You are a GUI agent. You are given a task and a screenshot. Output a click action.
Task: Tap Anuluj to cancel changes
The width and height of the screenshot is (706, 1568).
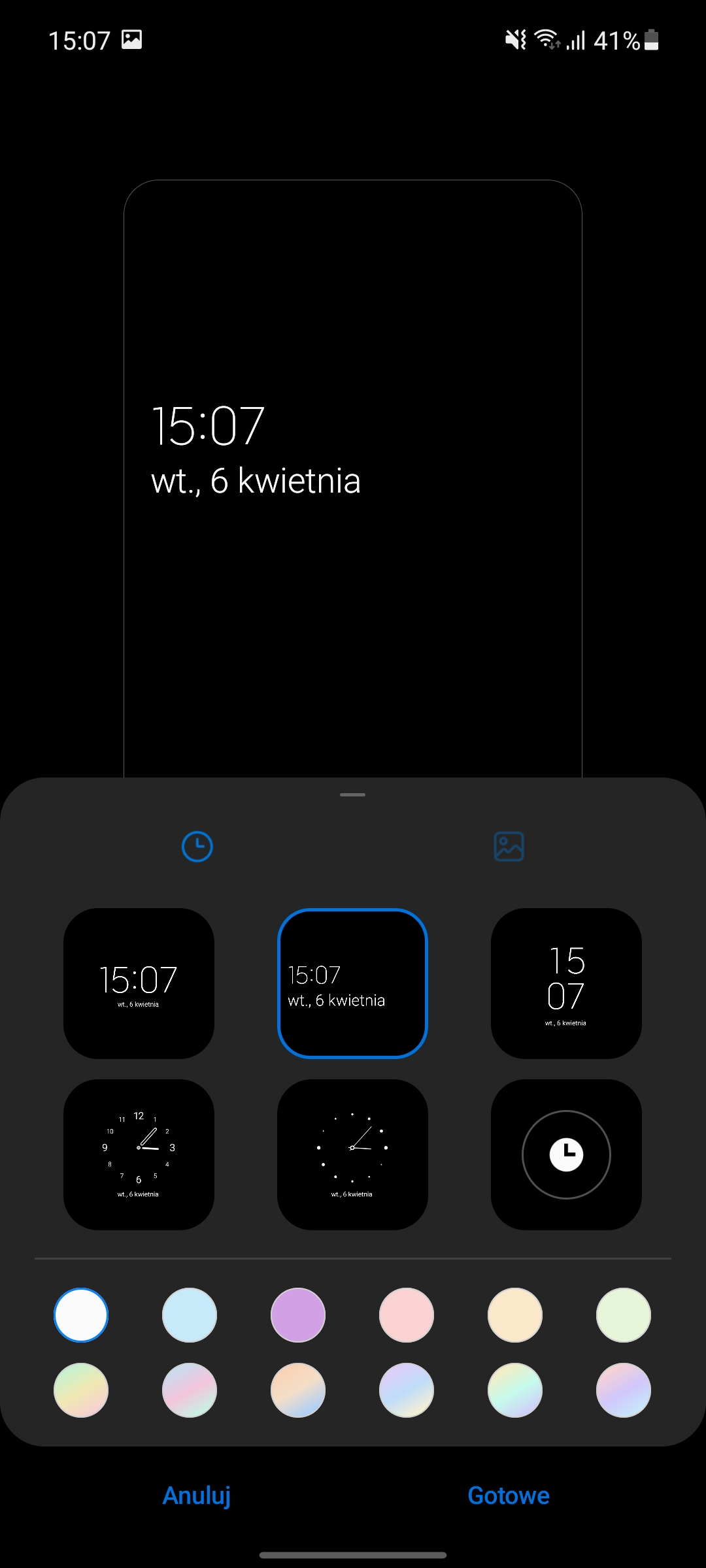(197, 1495)
